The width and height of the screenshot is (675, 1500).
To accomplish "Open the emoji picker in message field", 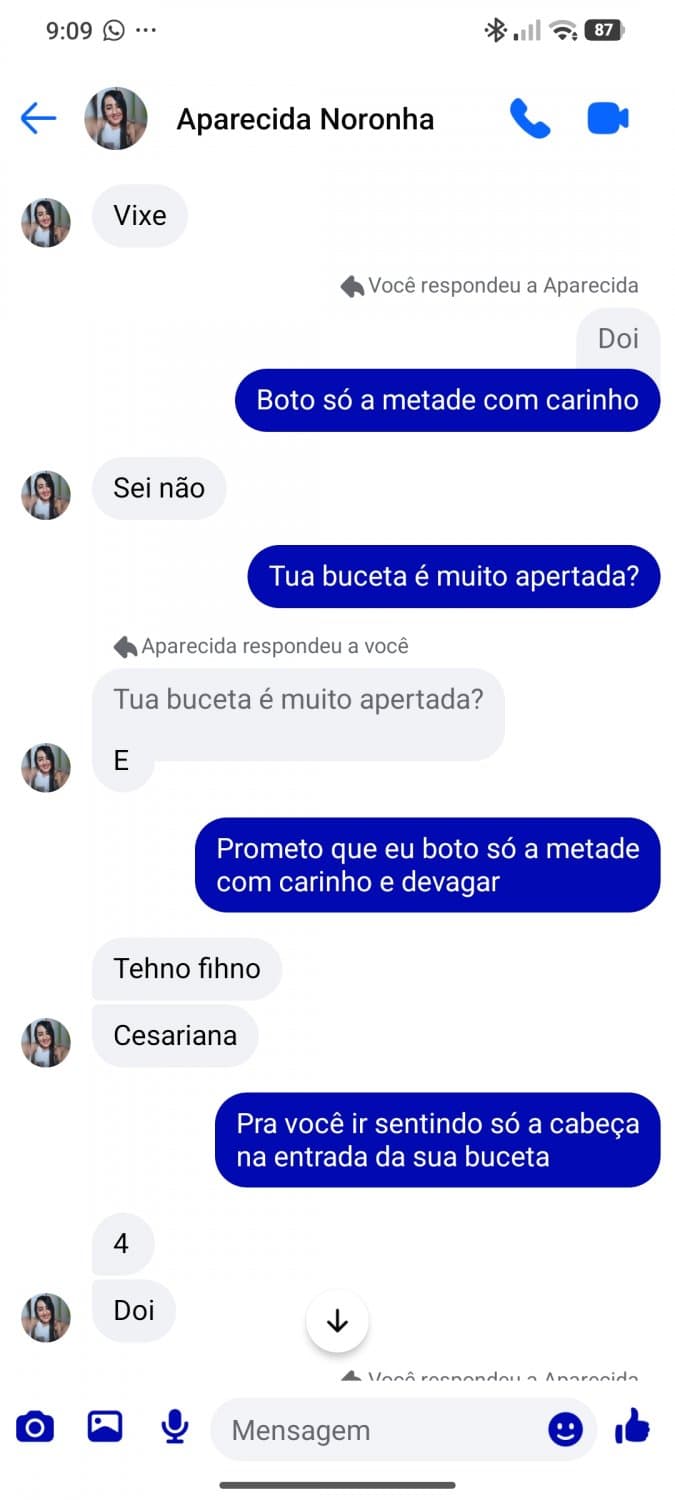I will 565,1430.
